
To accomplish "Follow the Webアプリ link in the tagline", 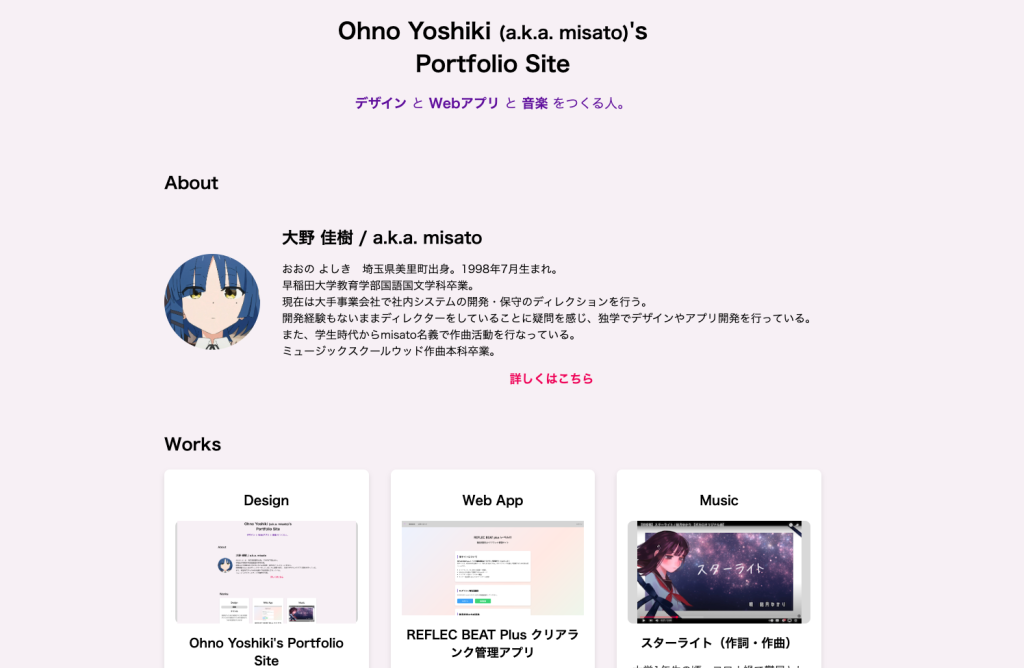I will [463, 103].
